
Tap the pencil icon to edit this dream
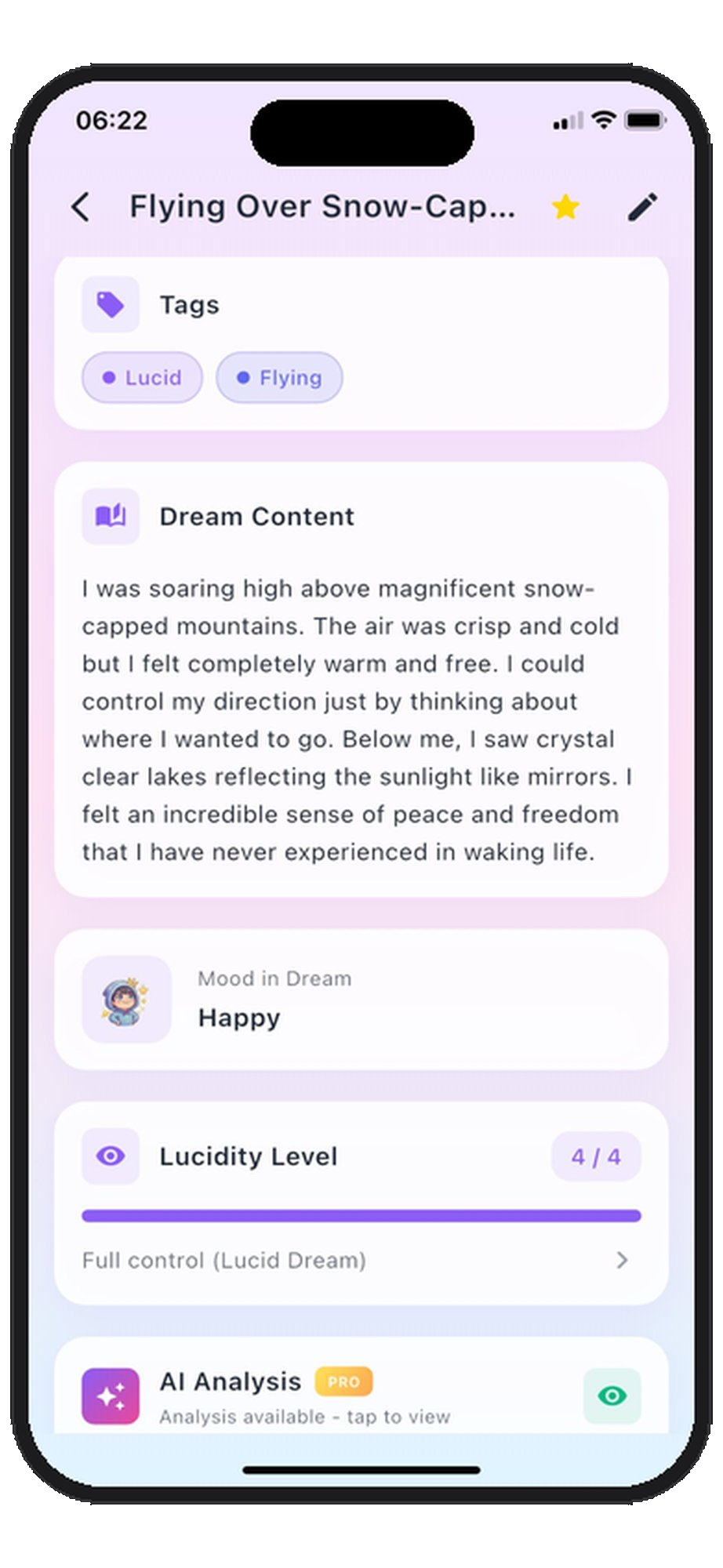point(641,206)
